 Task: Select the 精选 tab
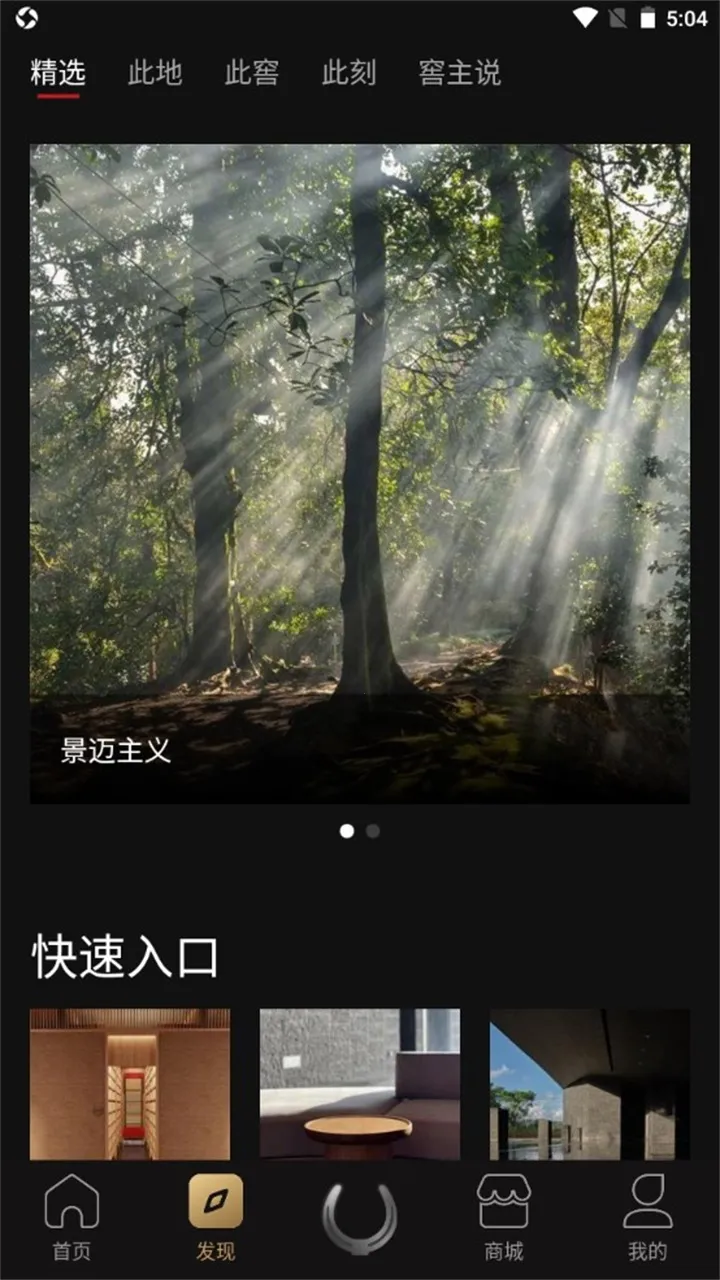tap(58, 73)
